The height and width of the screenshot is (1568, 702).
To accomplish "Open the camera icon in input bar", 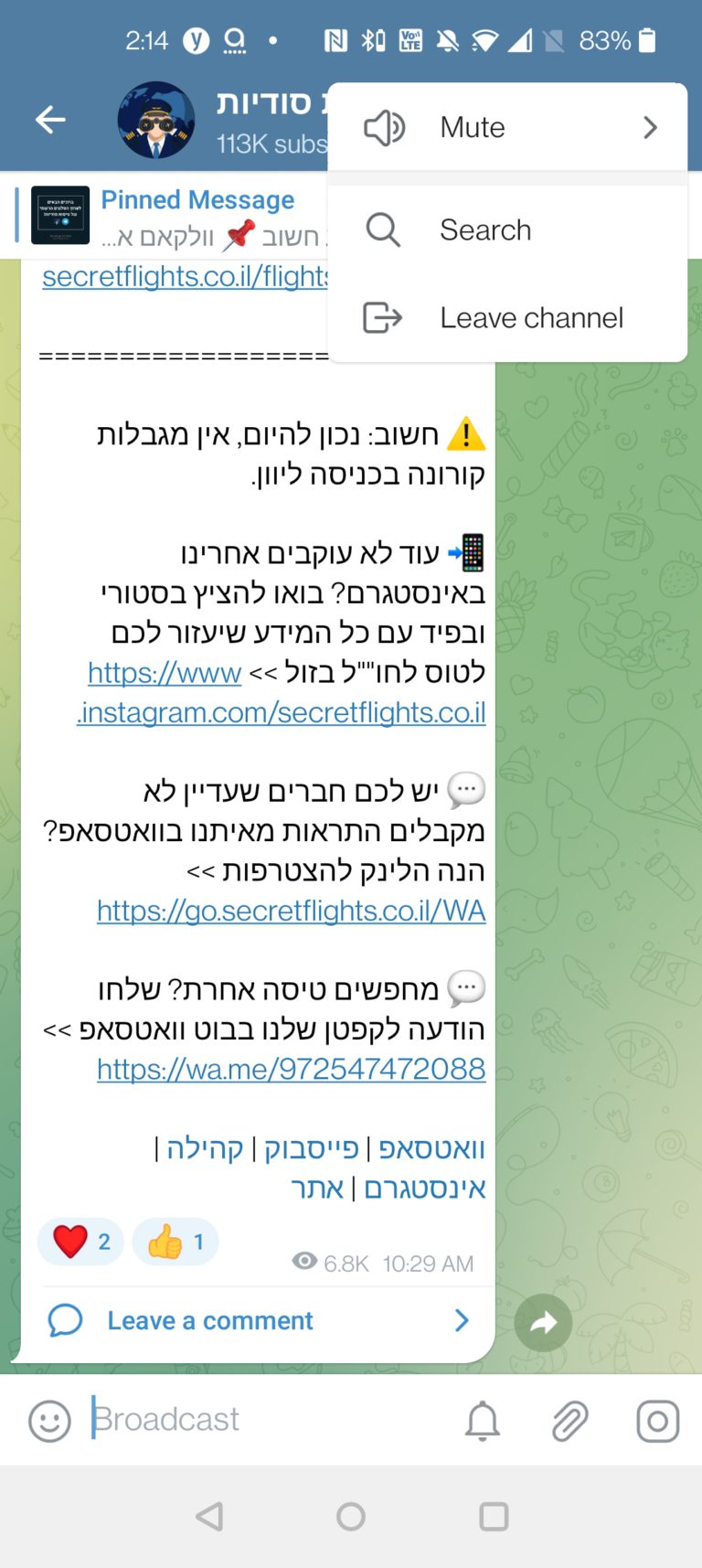I will 657,1421.
